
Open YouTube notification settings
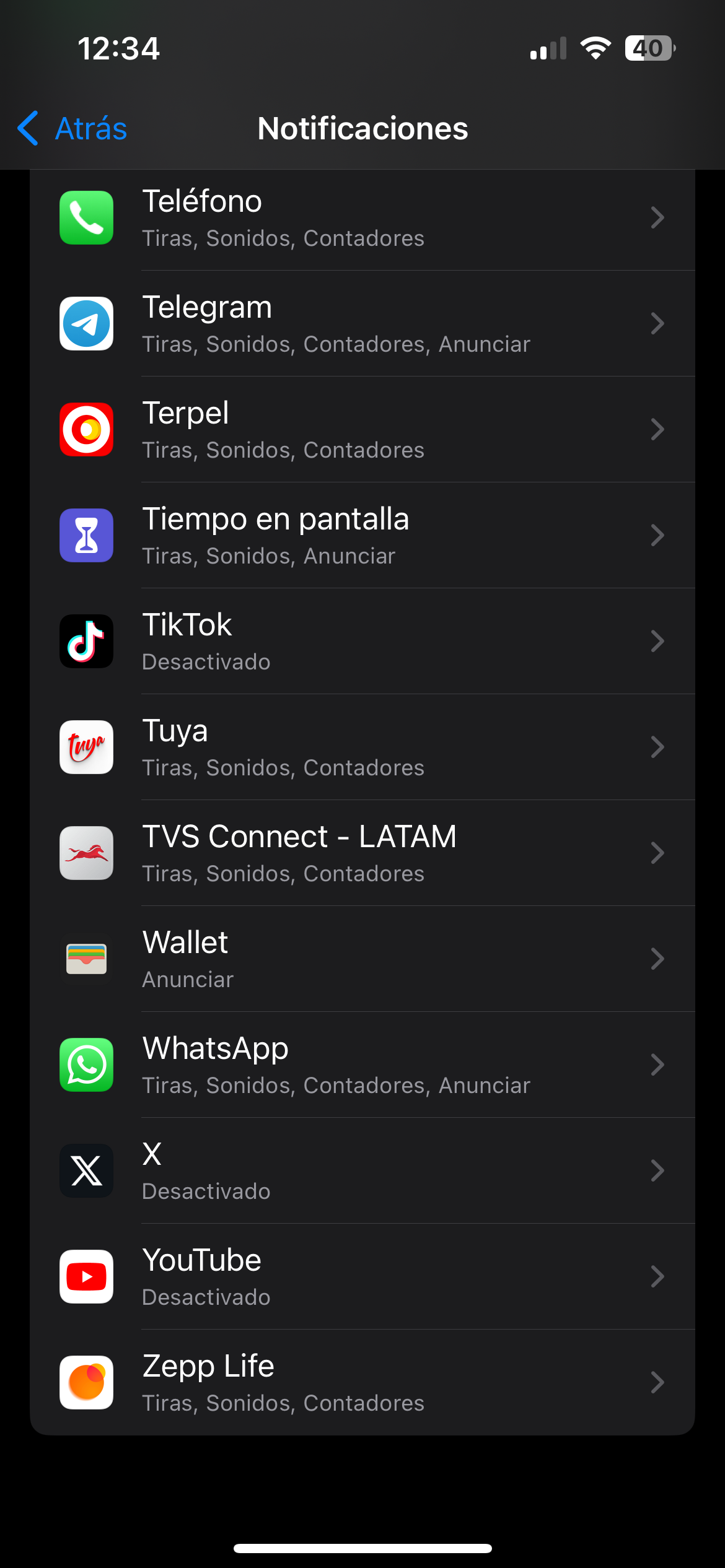click(362, 1277)
